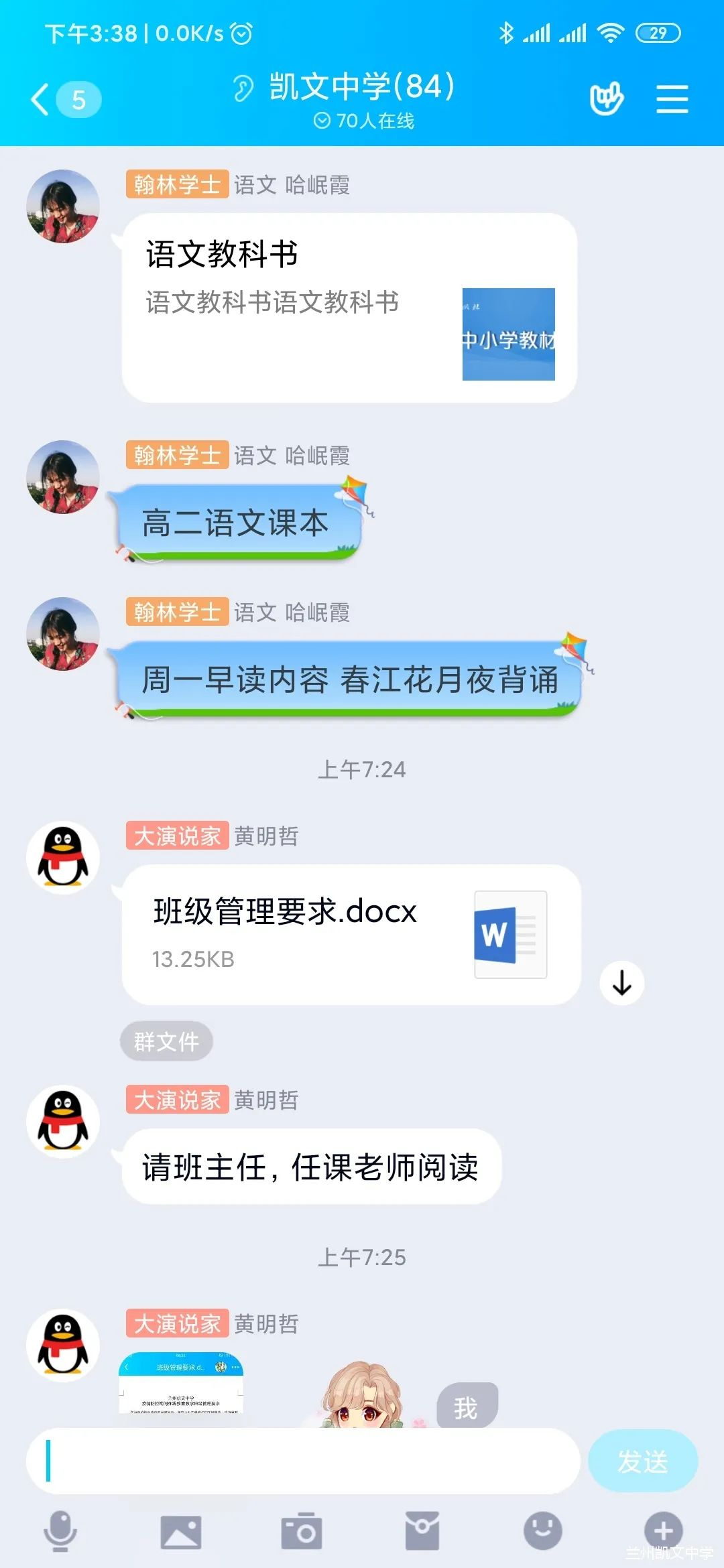
Task: Open the camera to take a photo
Action: click(302, 1531)
